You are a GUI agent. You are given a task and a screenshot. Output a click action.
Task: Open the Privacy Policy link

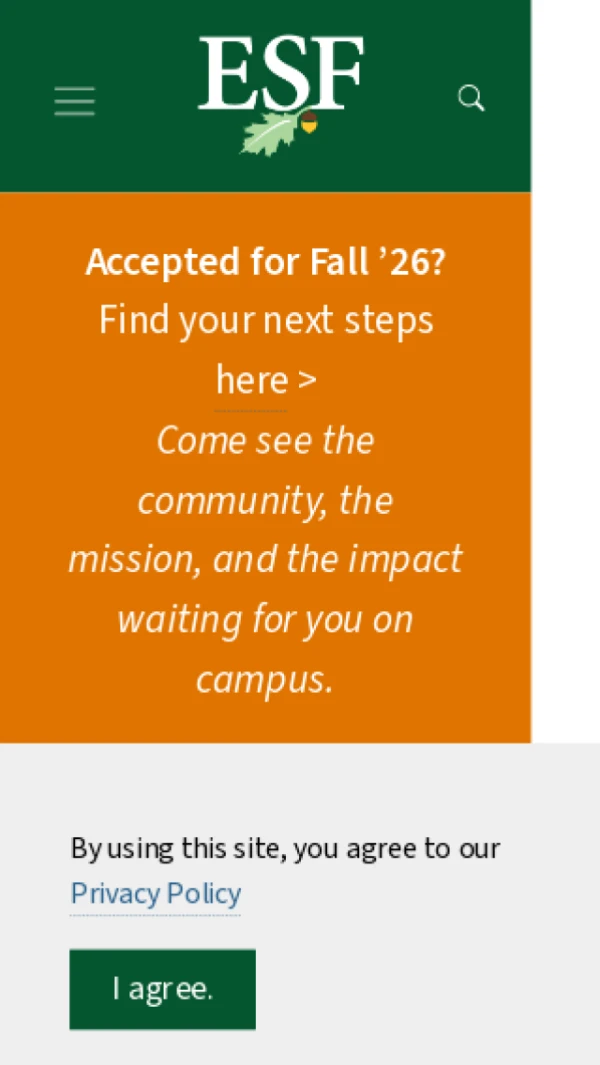pyautogui.click(x=156, y=893)
